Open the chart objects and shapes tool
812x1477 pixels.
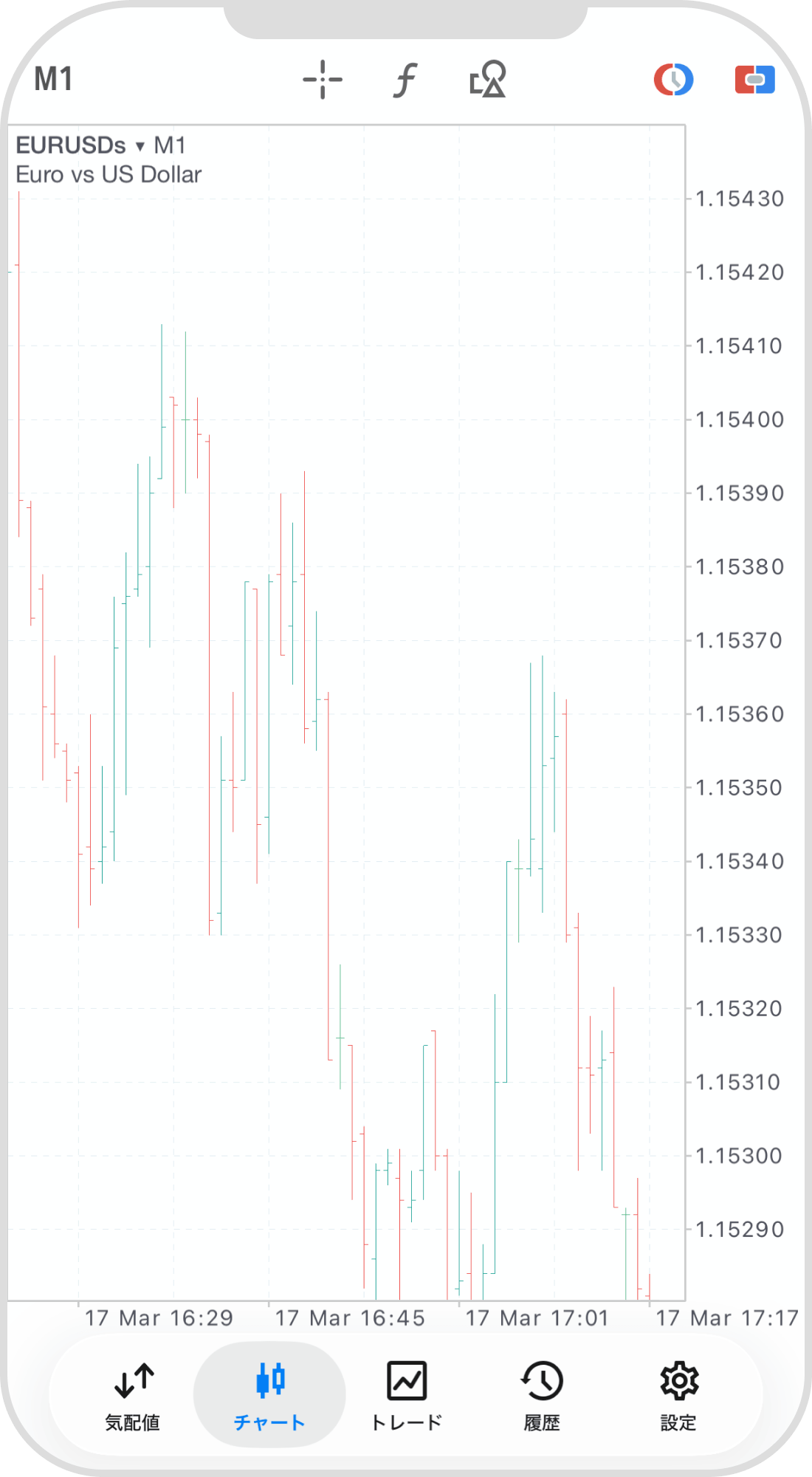point(488,80)
